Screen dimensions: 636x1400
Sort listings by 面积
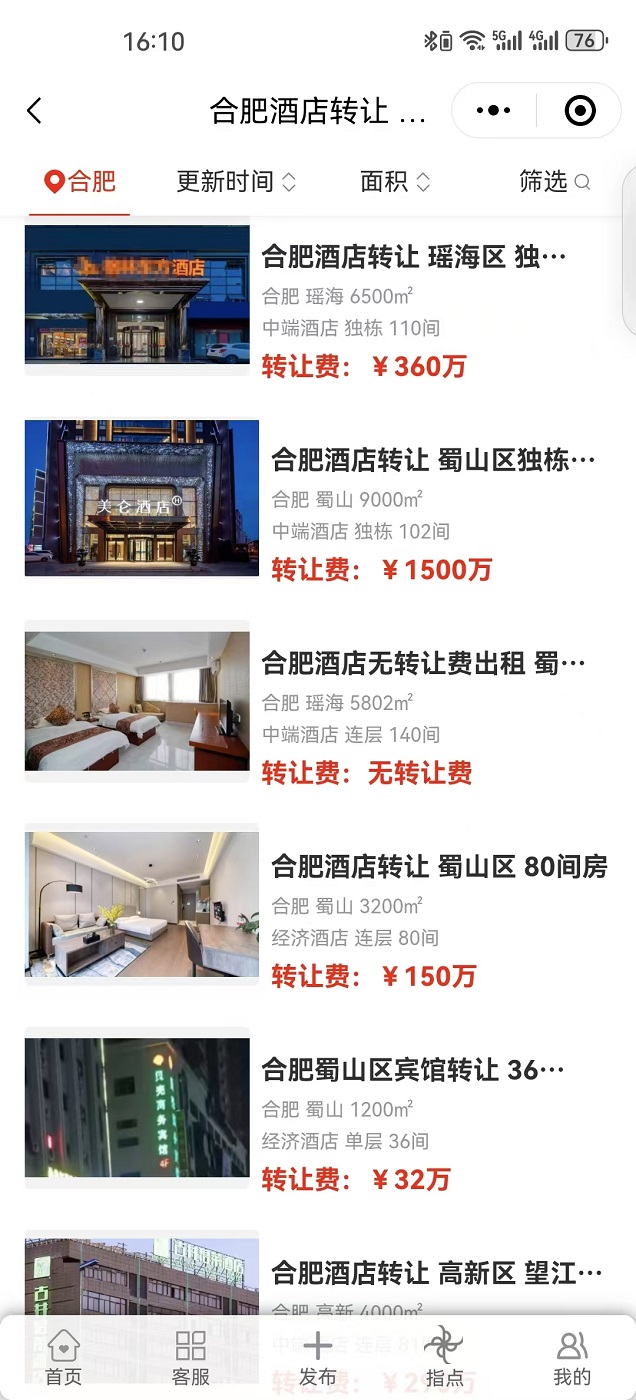pyautogui.click(x=395, y=182)
